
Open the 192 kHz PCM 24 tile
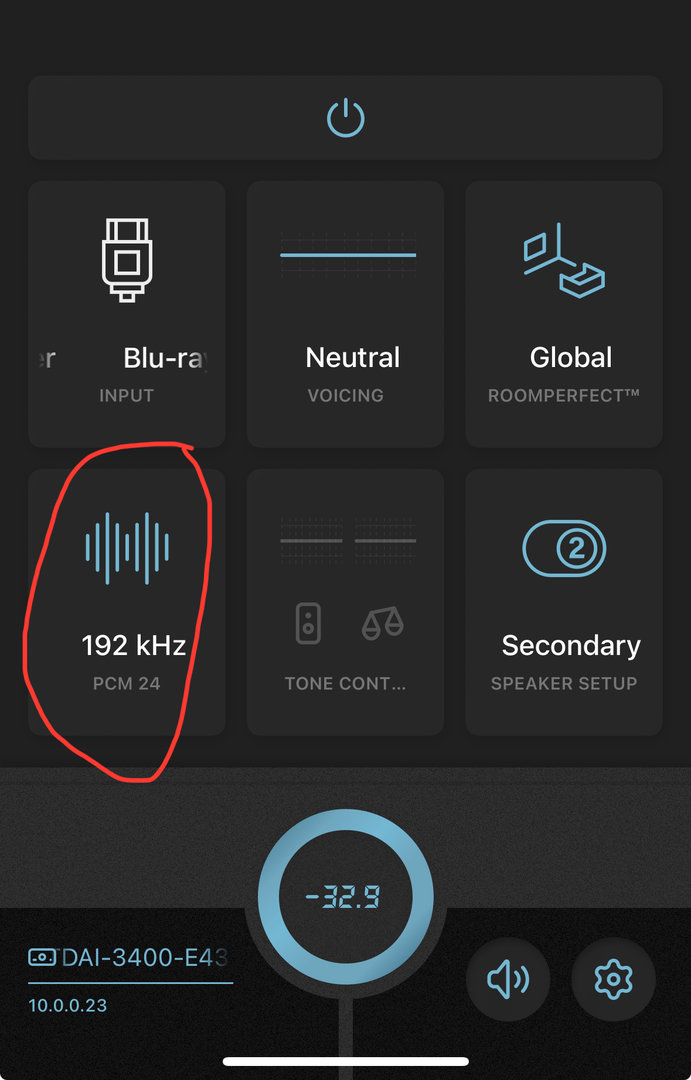(x=127, y=601)
